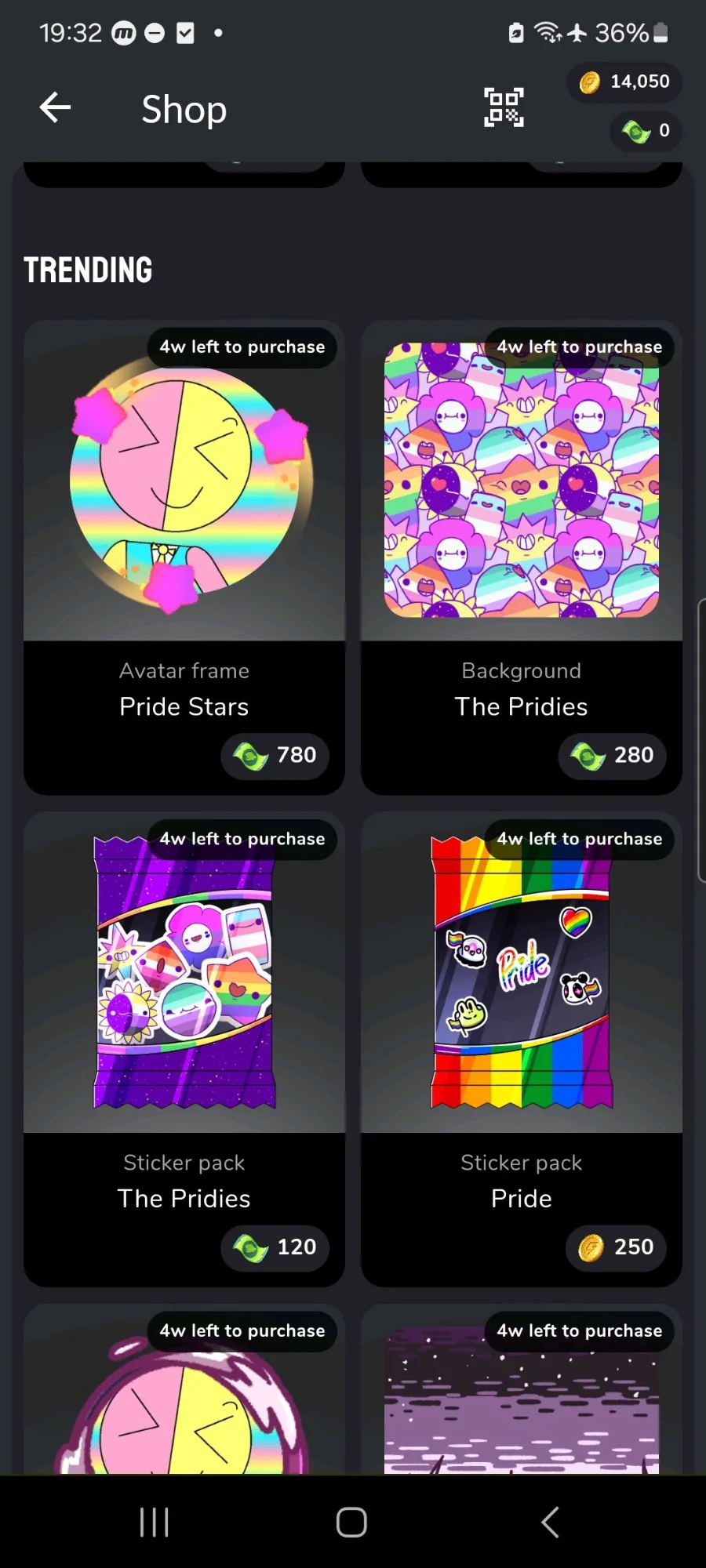Screen dimensions: 706x1568
Task: Open the QR code scanner
Action: (504, 108)
